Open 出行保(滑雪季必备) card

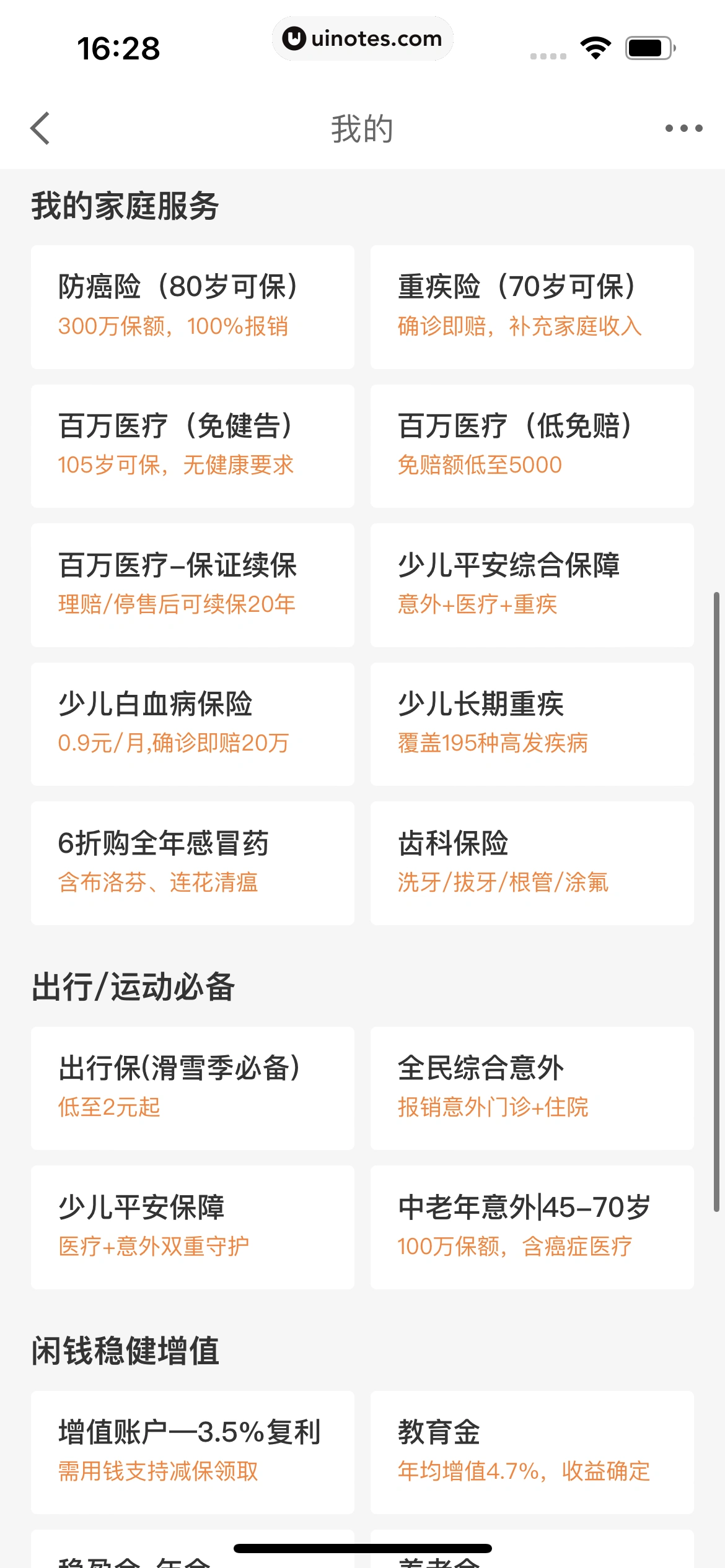click(193, 1088)
